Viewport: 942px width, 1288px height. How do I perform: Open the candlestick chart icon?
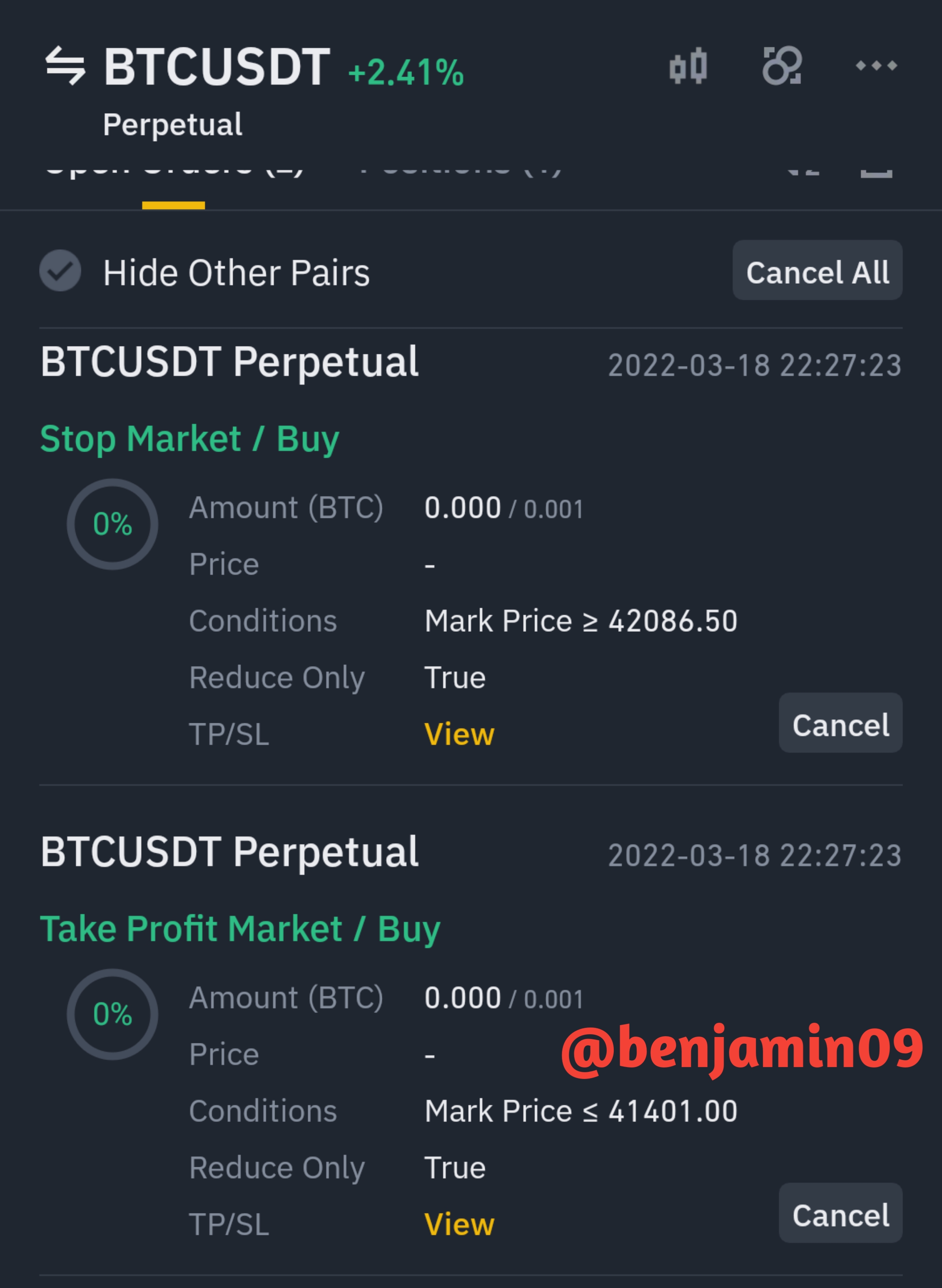(688, 66)
